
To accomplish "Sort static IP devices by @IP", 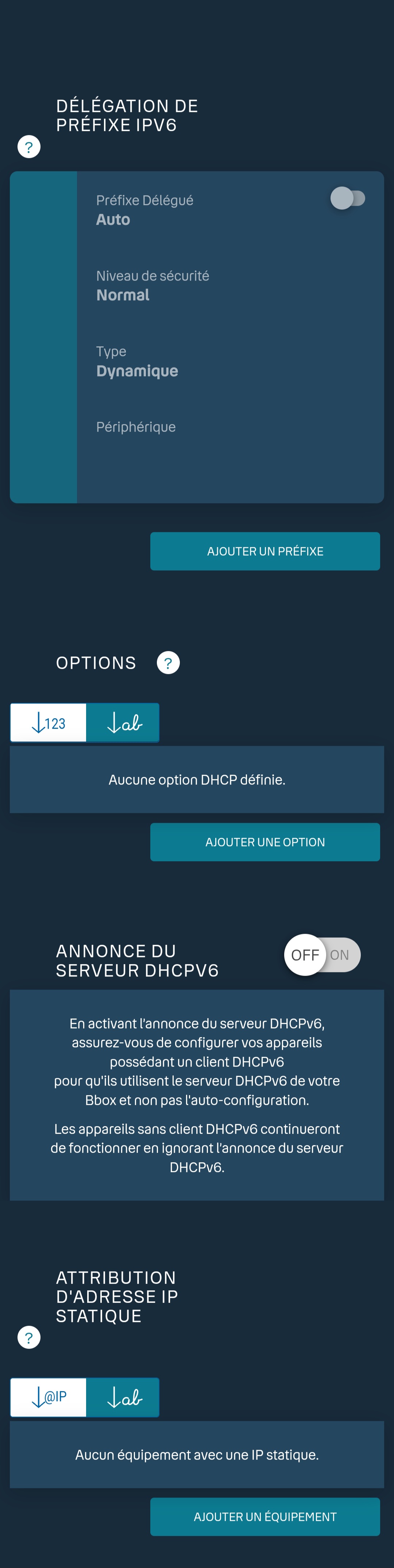I will tap(48, 1397).
